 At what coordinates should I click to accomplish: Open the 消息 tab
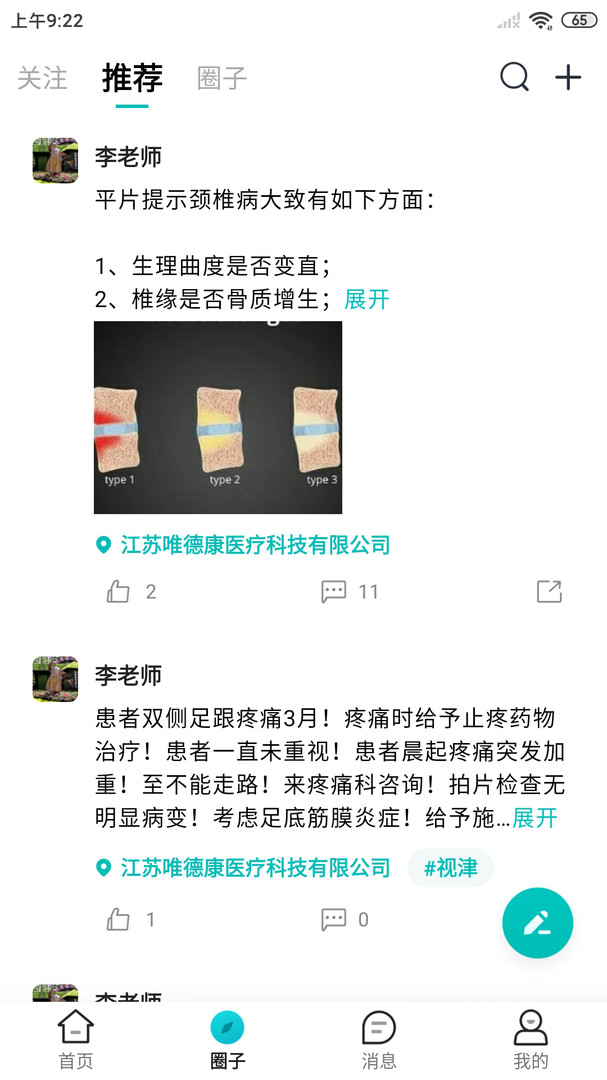tap(379, 1039)
